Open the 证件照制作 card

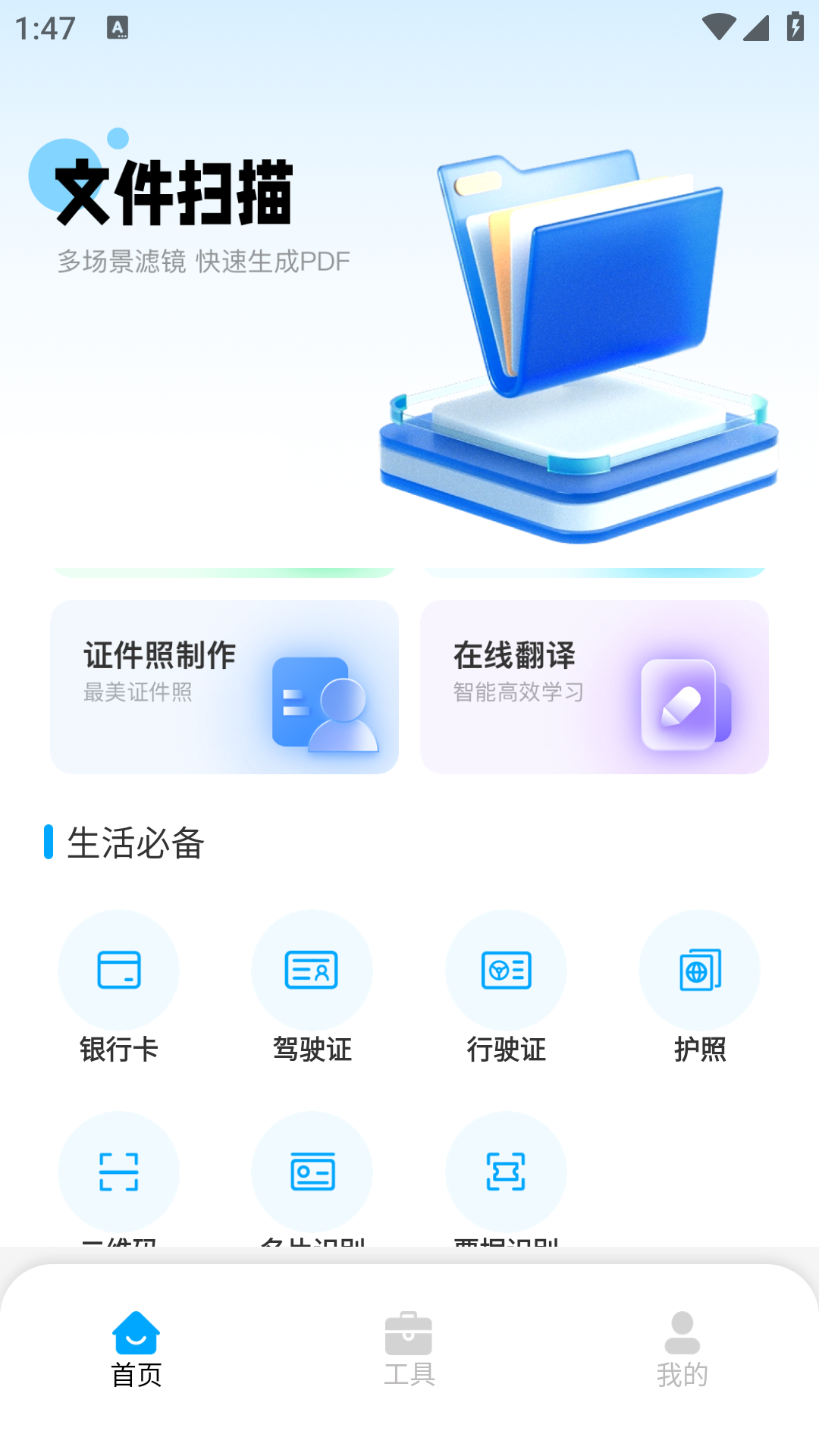pyautogui.click(x=224, y=687)
